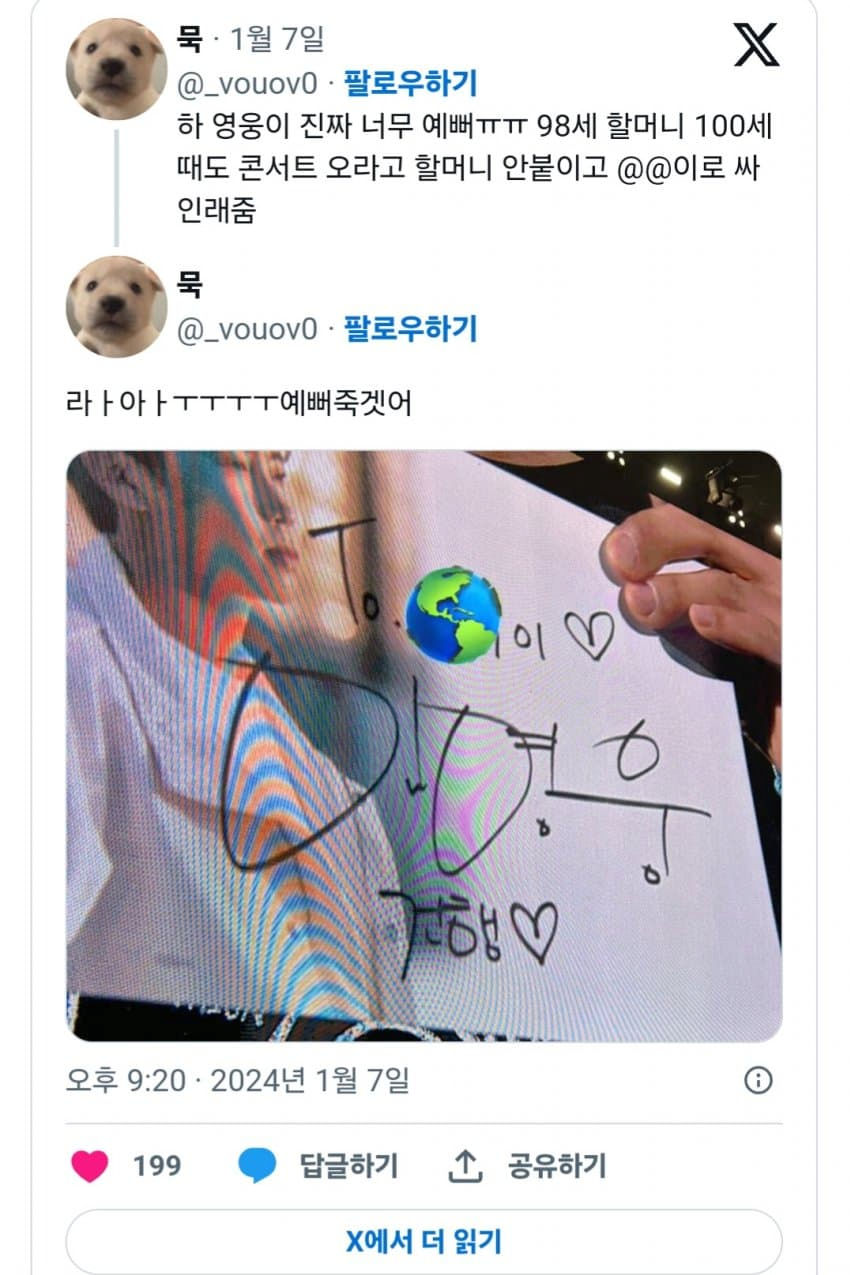Viewport: 850px width, 1275px height.
Task: Open the X logo link
Action: 755,44
